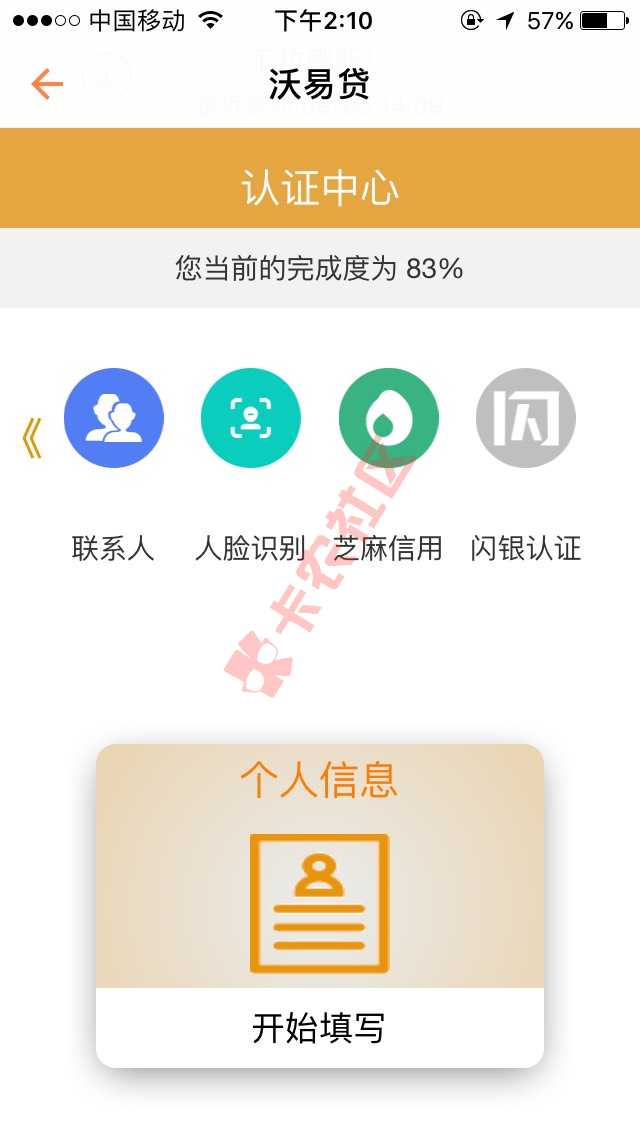Open 闪银认证 verification item

(x=525, y=419)
